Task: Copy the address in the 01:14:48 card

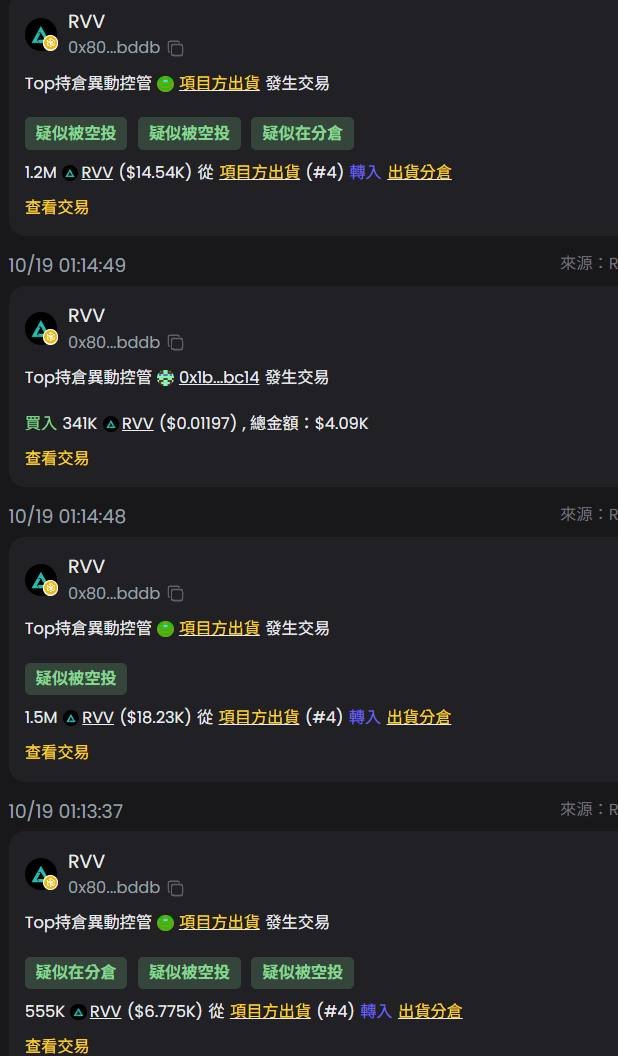Action: click(176, 593)
